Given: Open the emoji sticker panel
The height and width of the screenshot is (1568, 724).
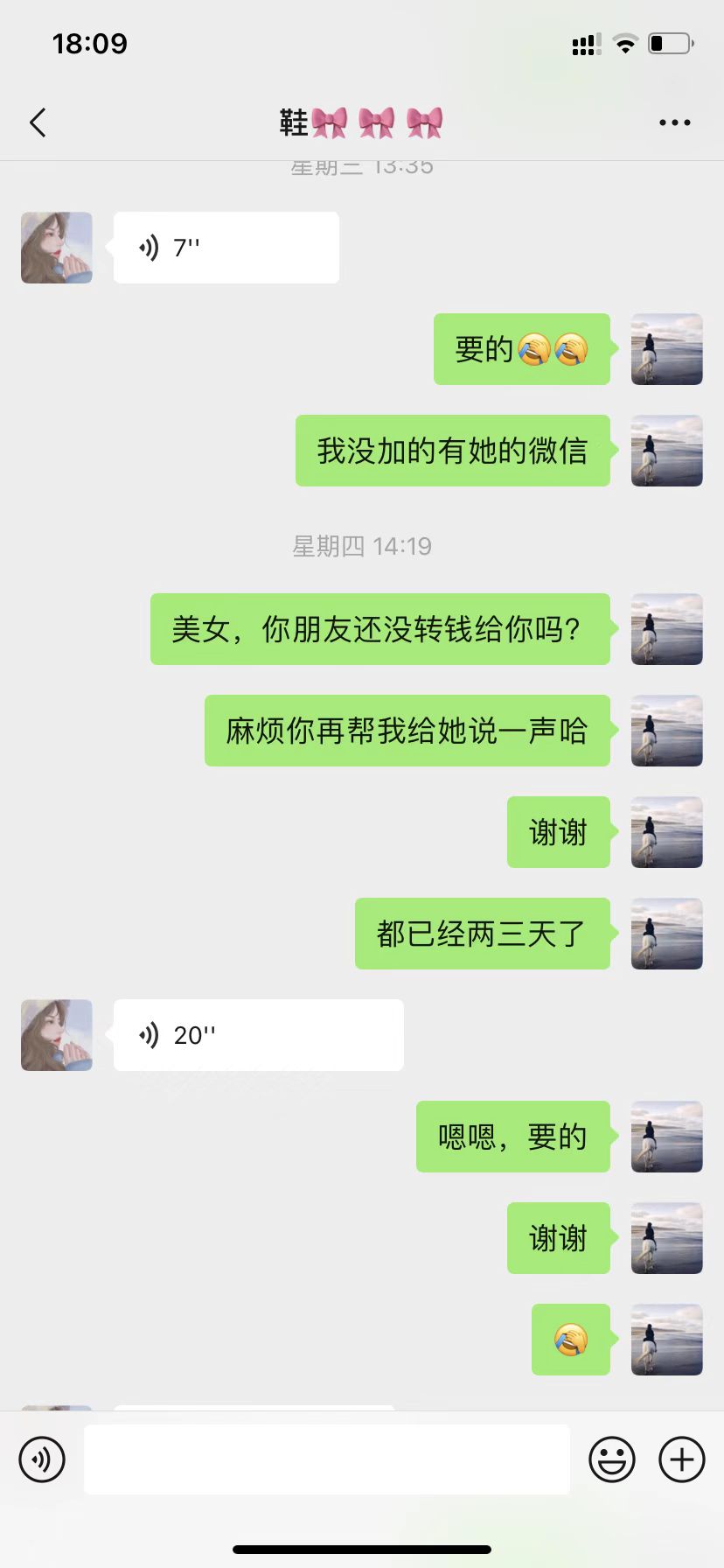Looking at the screenshot, I should click(x=611, y=1459).
